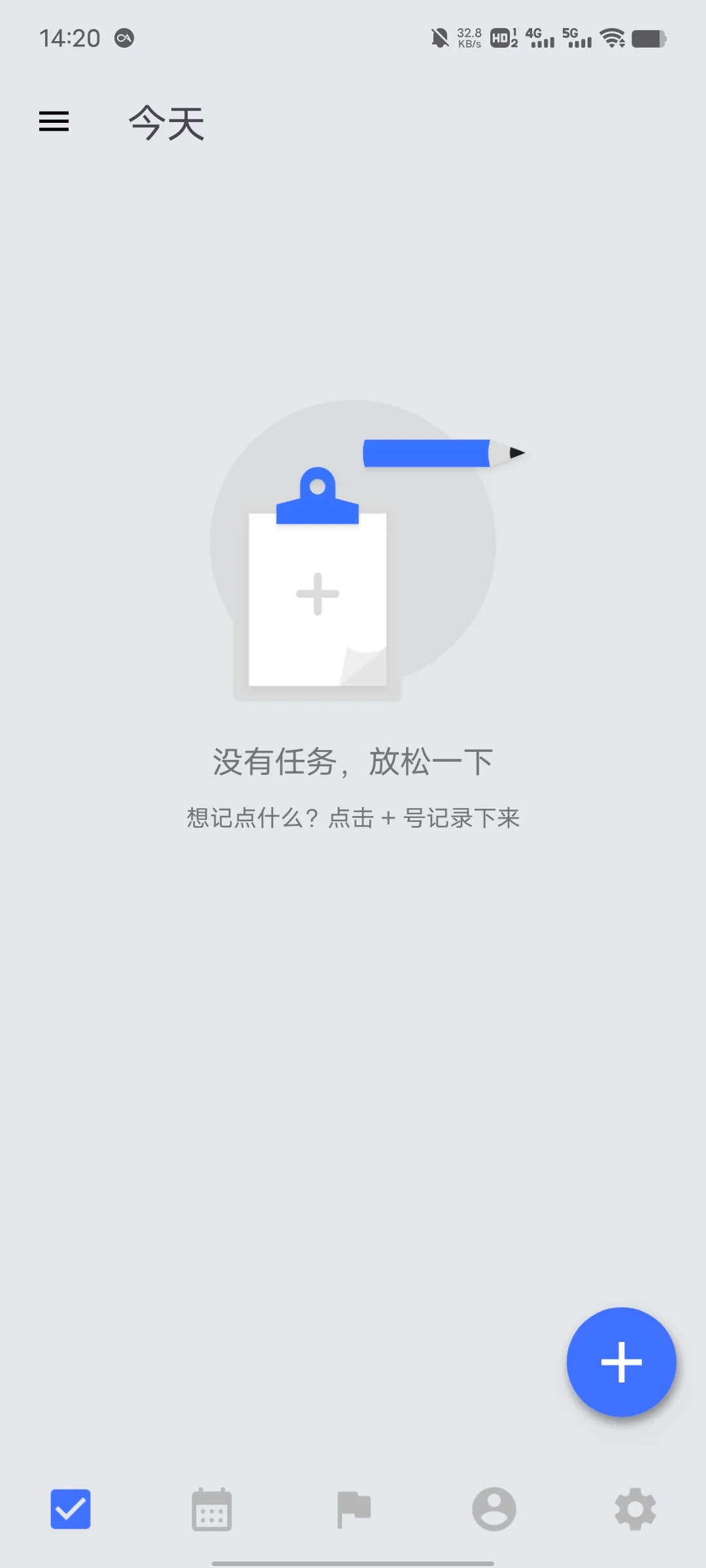Tap the 4G signal indicator

(x=536, y=39)
